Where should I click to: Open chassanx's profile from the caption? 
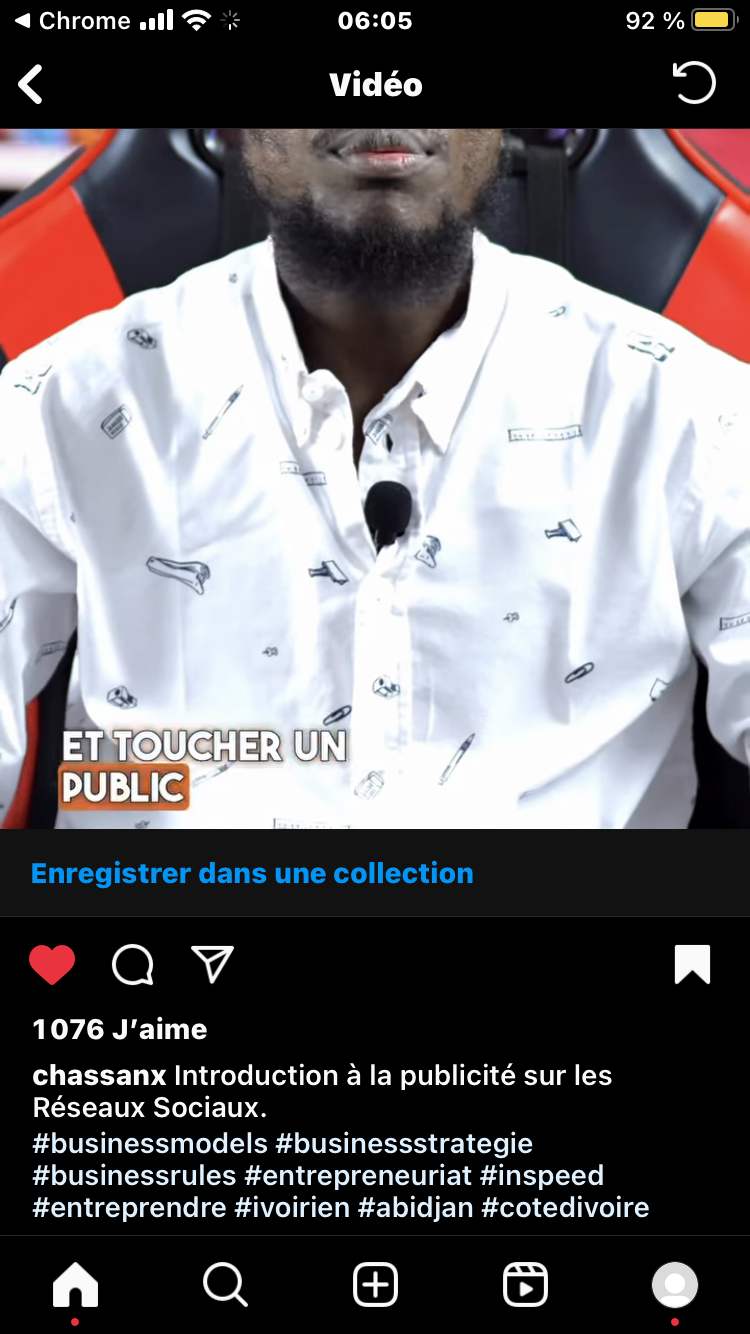(99, 1076)
